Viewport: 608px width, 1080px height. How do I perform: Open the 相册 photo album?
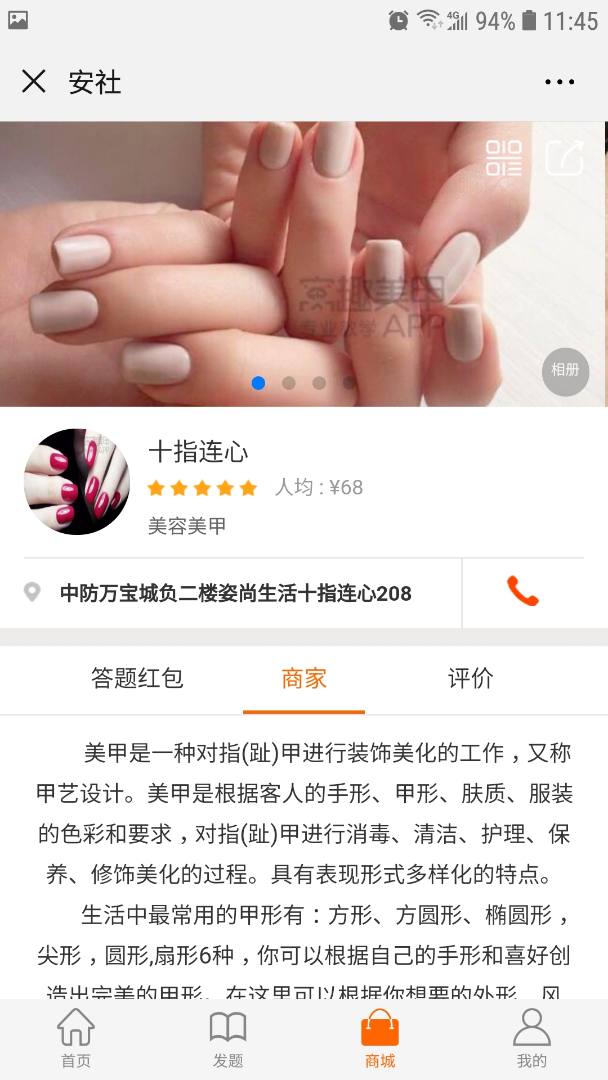point(565,370)
